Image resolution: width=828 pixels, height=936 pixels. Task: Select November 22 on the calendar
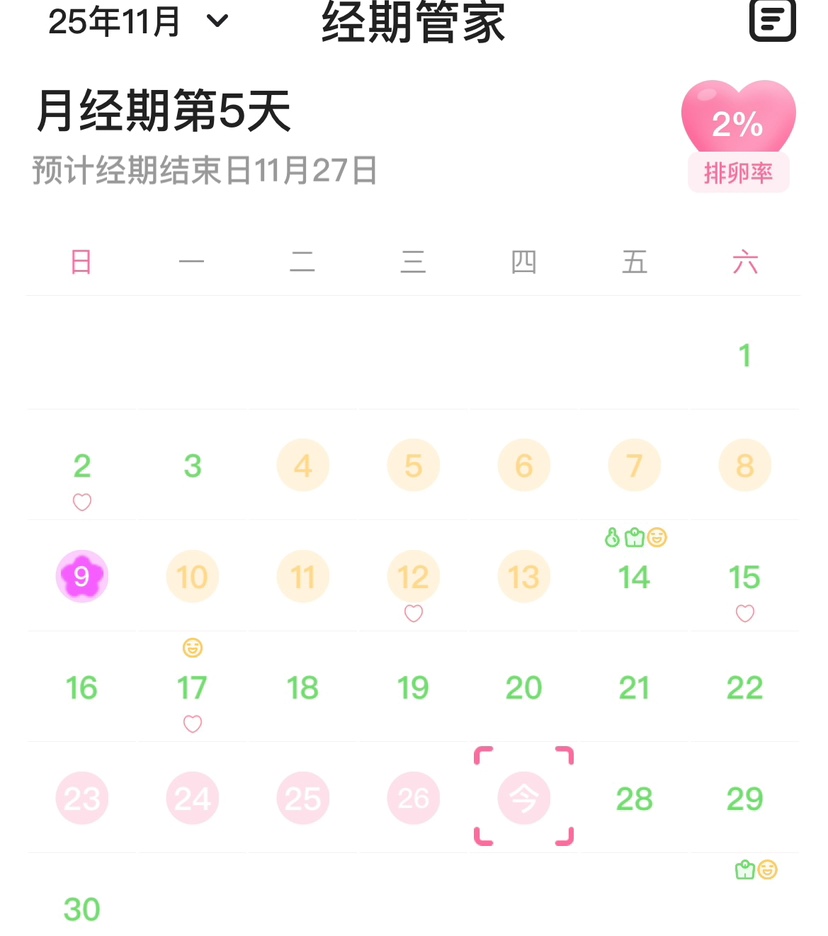tap(745, 688)
